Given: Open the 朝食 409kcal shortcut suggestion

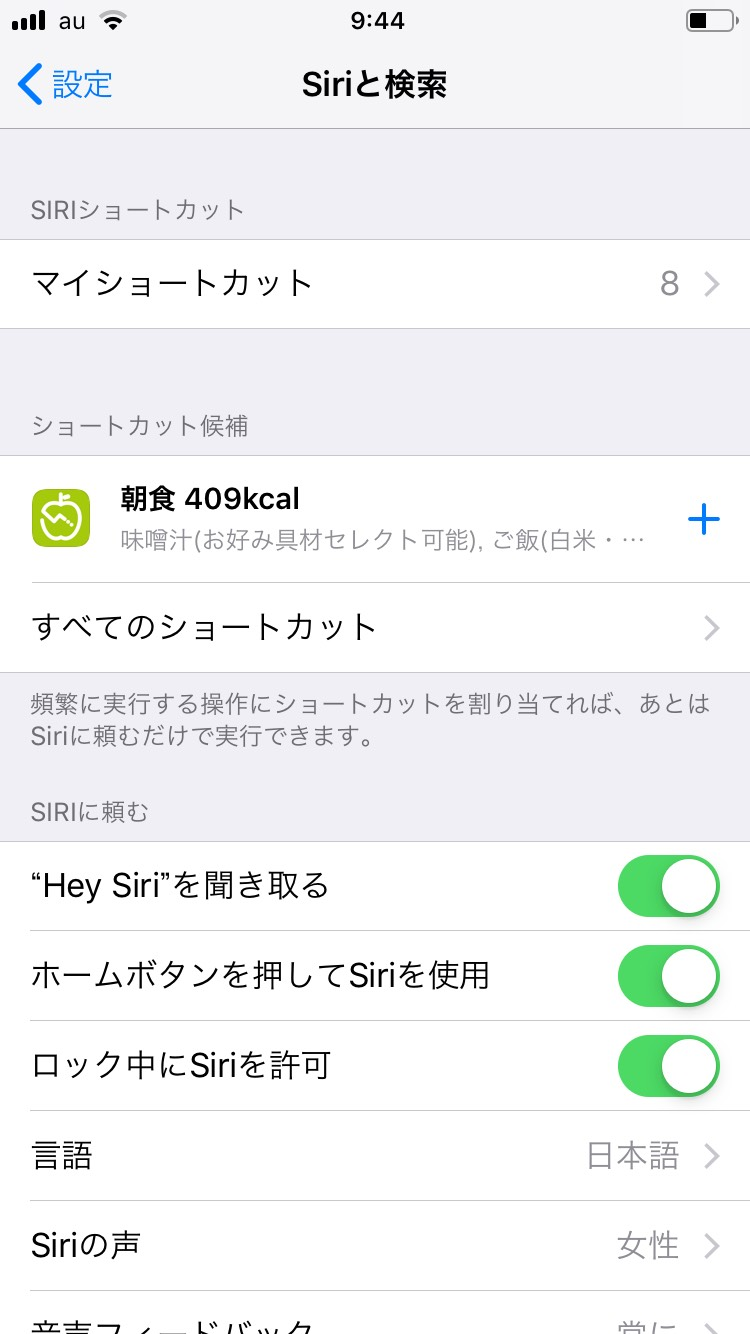Looking at the screenshot, I should pyautogui.click(x=340, y=519).
